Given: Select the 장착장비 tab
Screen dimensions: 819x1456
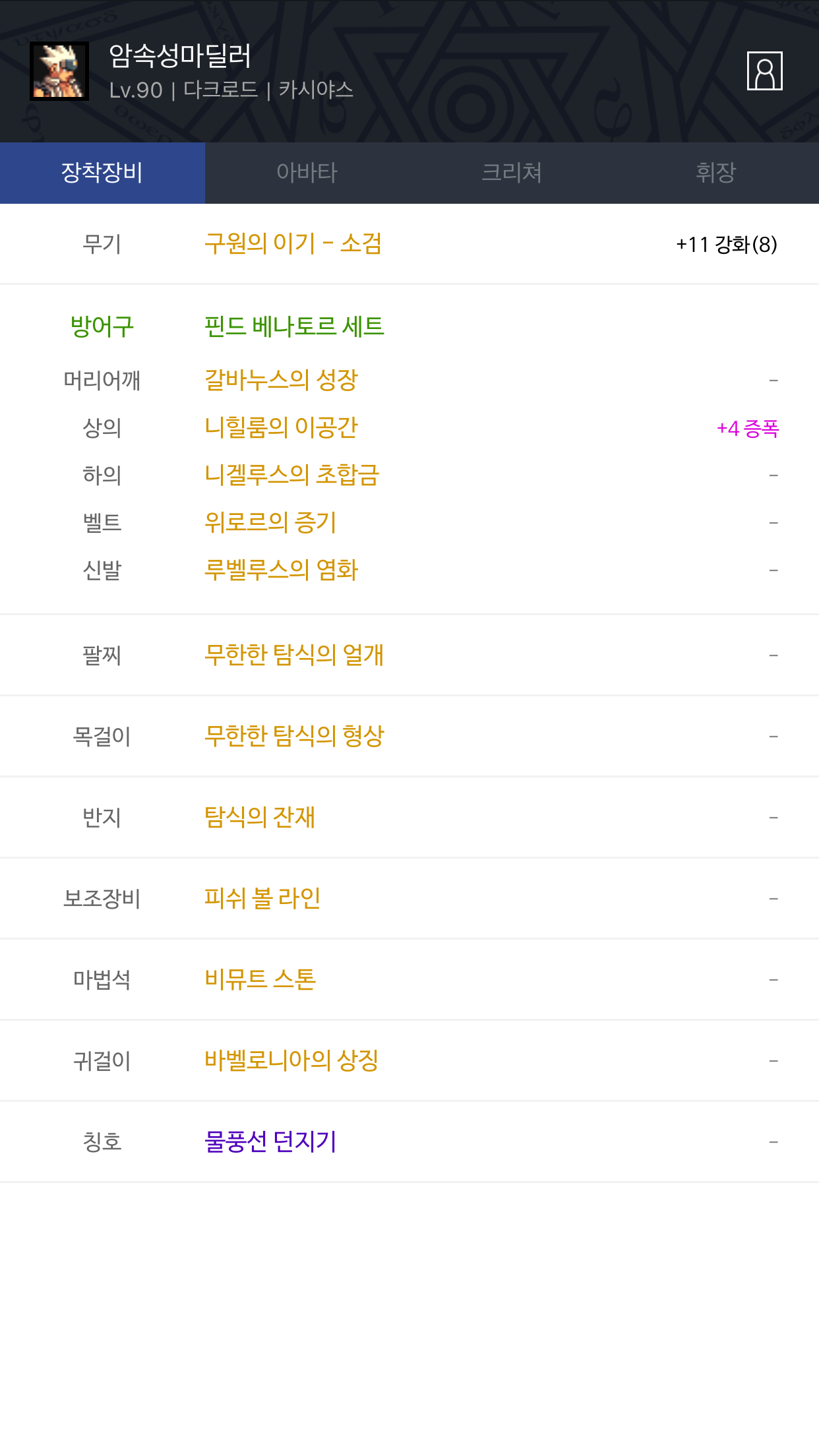Looking at the screenshot, I should click(x=102, y=173).
